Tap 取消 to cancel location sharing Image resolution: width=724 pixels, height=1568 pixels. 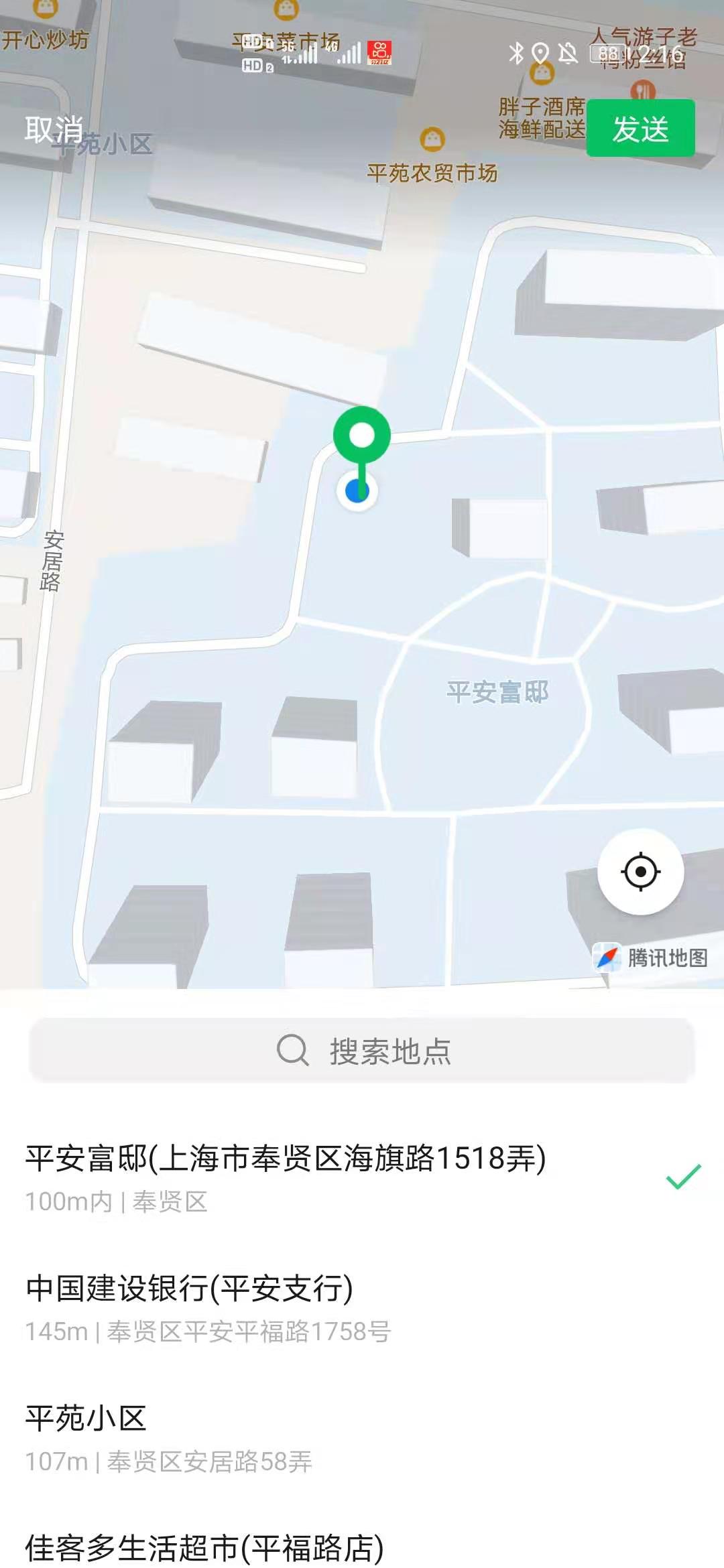pyautogui.click(x=54, y=129)
